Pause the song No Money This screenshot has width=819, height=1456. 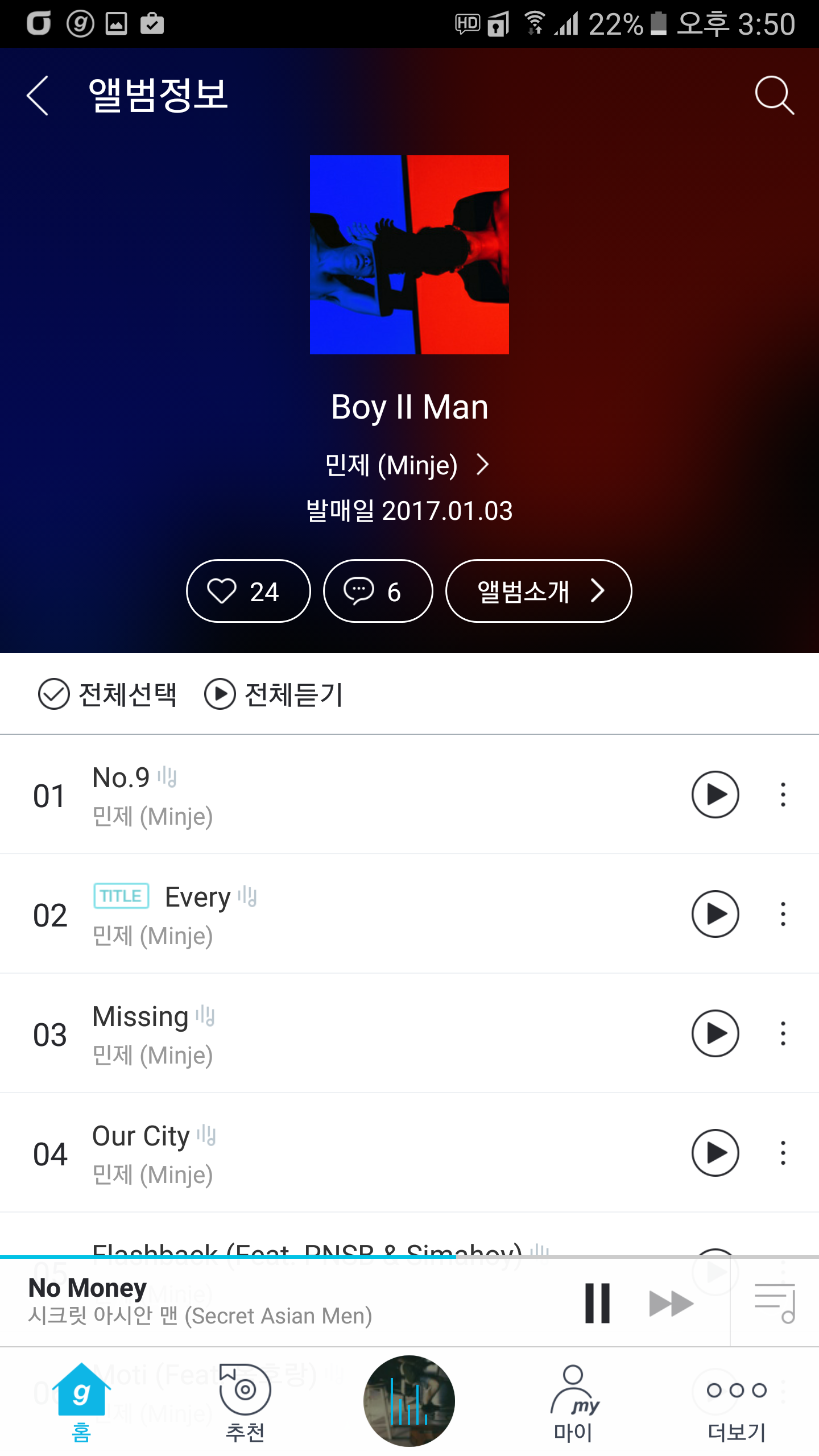(x=597, y=1303)
